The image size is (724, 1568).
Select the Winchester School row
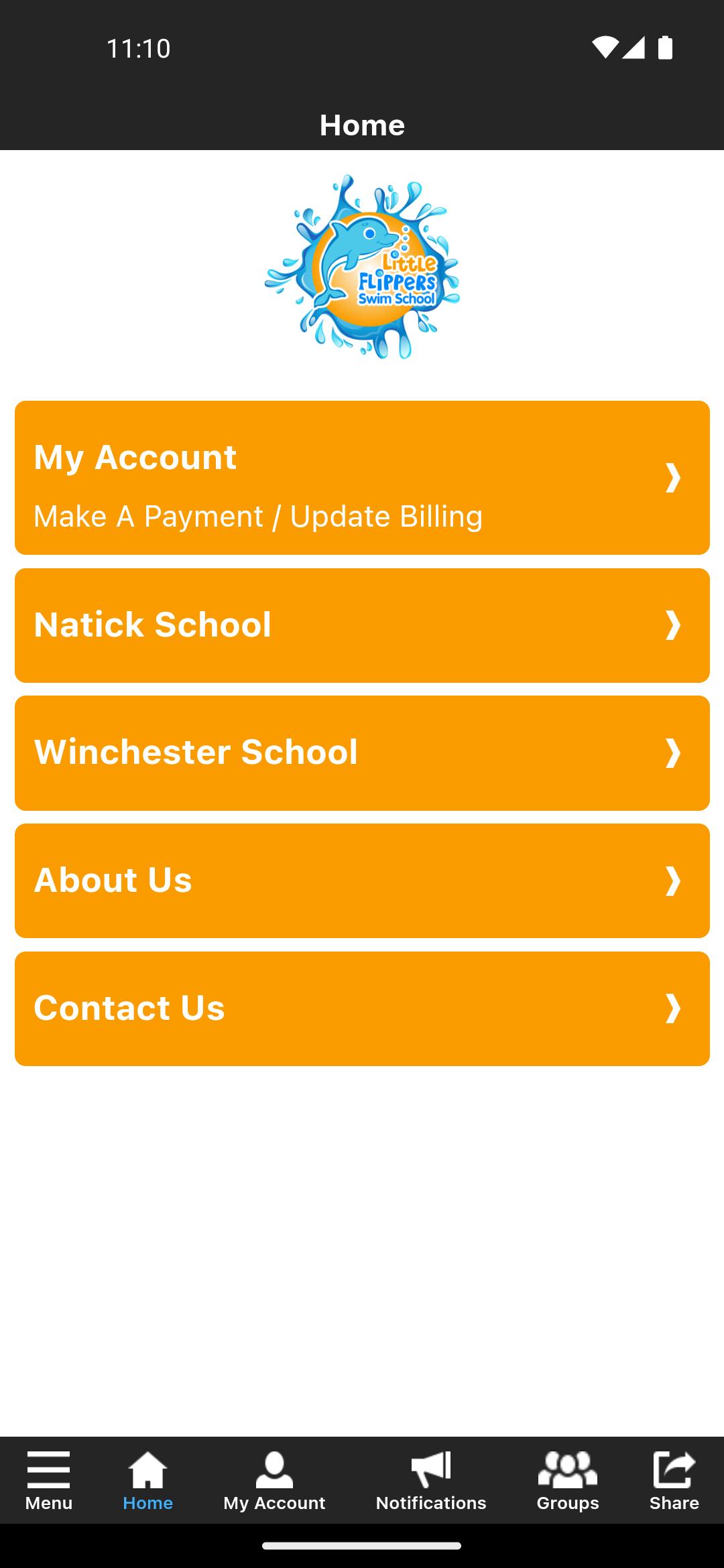tap(362, 753)
